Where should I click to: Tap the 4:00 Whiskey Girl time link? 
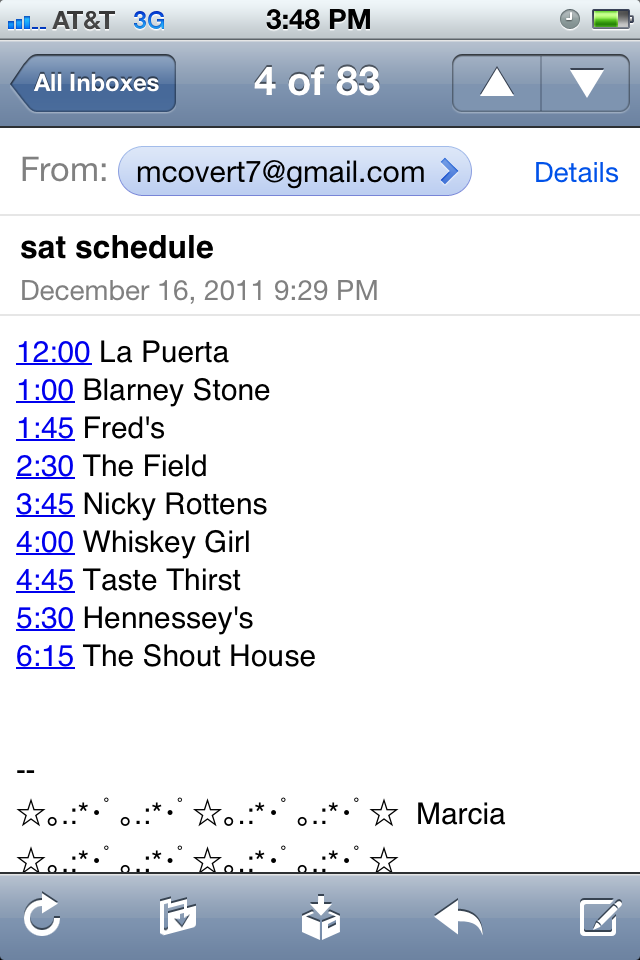point(45,542)
